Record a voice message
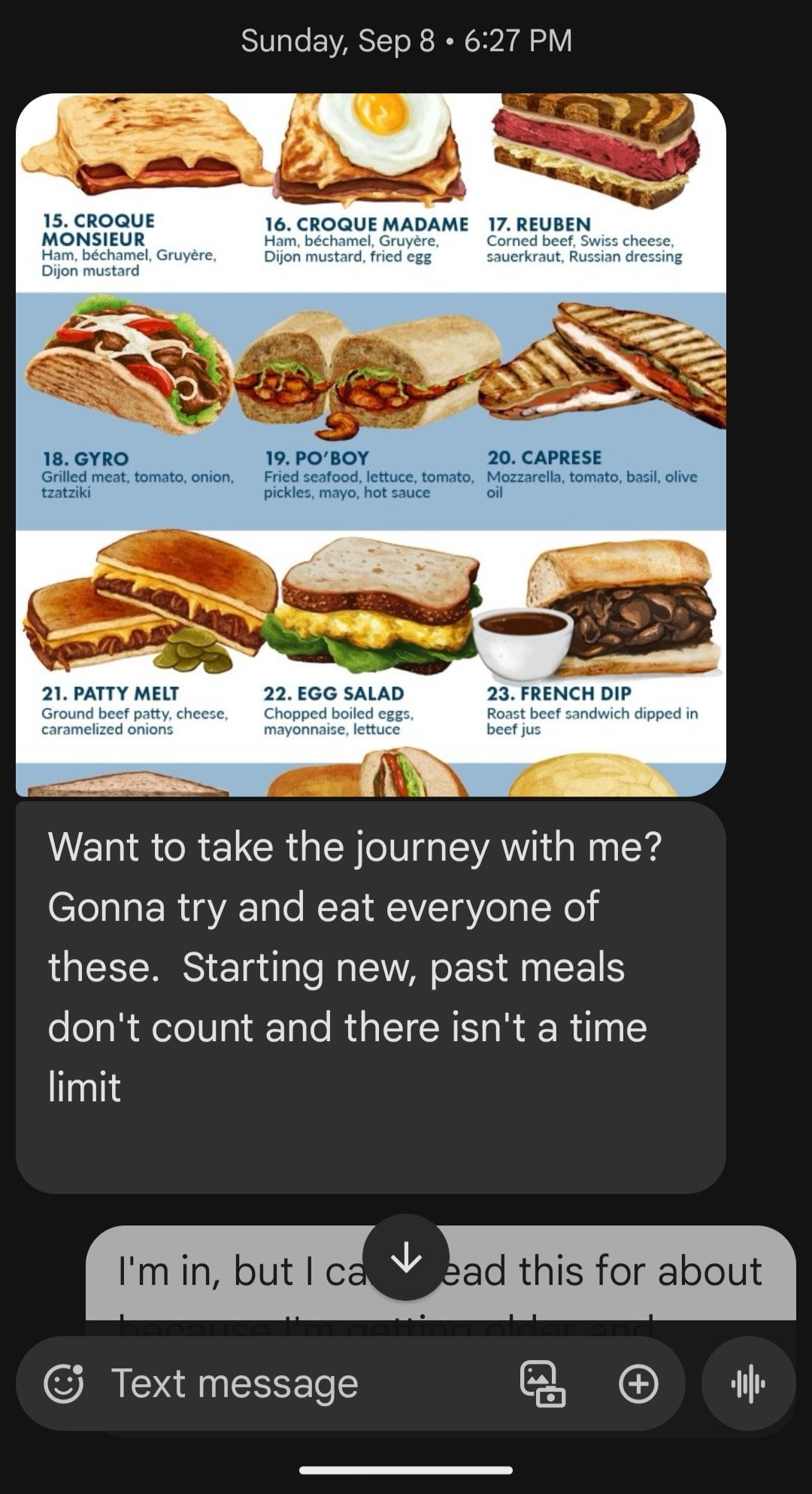 (748, 1383)
